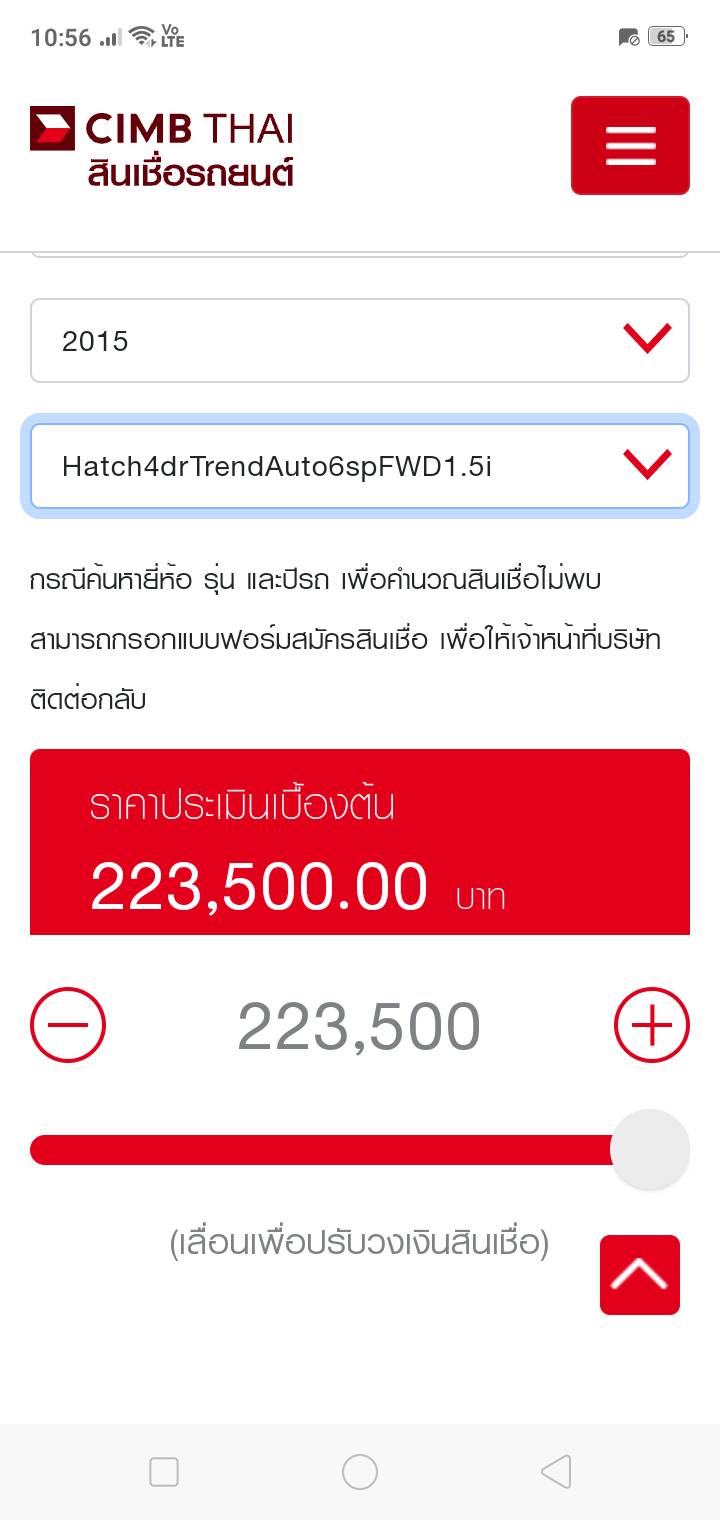Expand the 2015 year dropdown
This screenshot has height=1520, width=720.
coord(360,341)
